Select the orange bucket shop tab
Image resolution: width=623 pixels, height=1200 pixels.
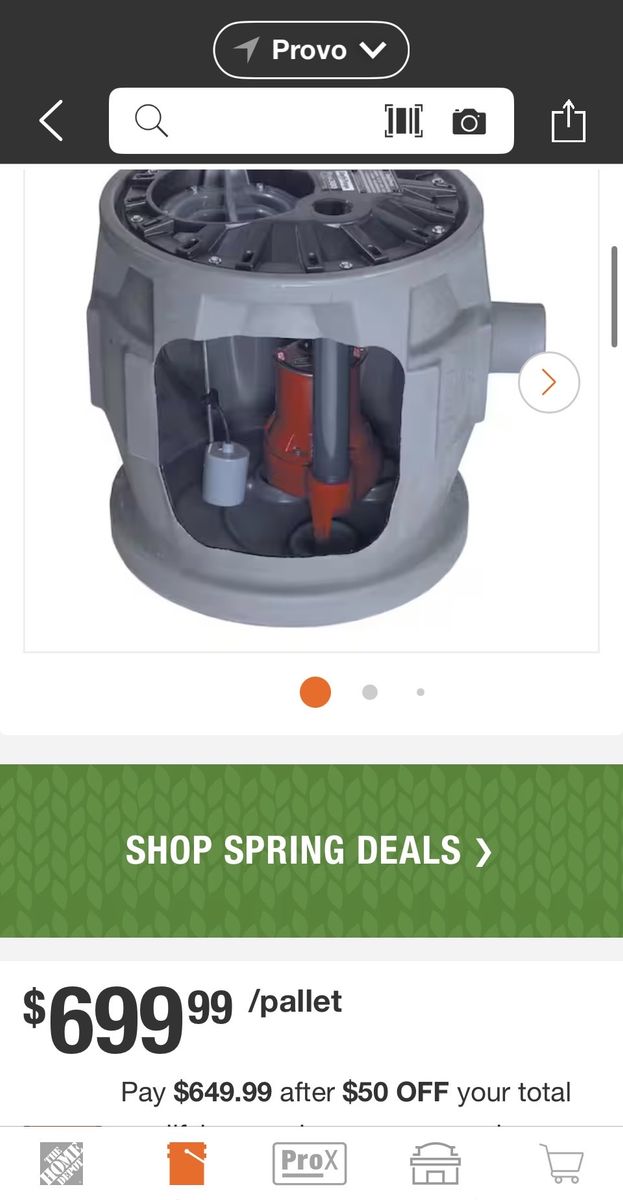click(186, 1164)
